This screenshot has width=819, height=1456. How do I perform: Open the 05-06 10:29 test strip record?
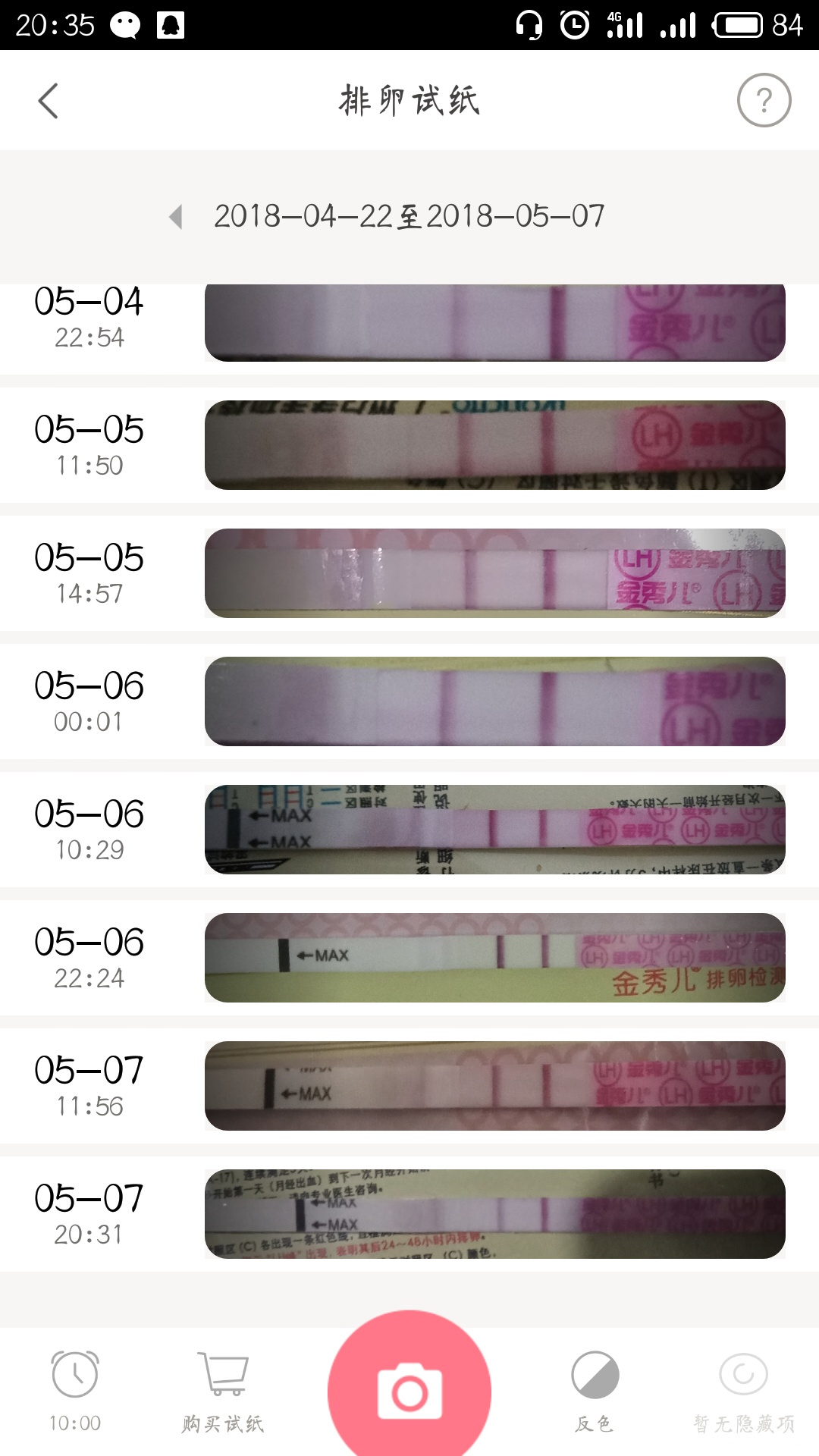pyautogui.click(x=494, y=830)
